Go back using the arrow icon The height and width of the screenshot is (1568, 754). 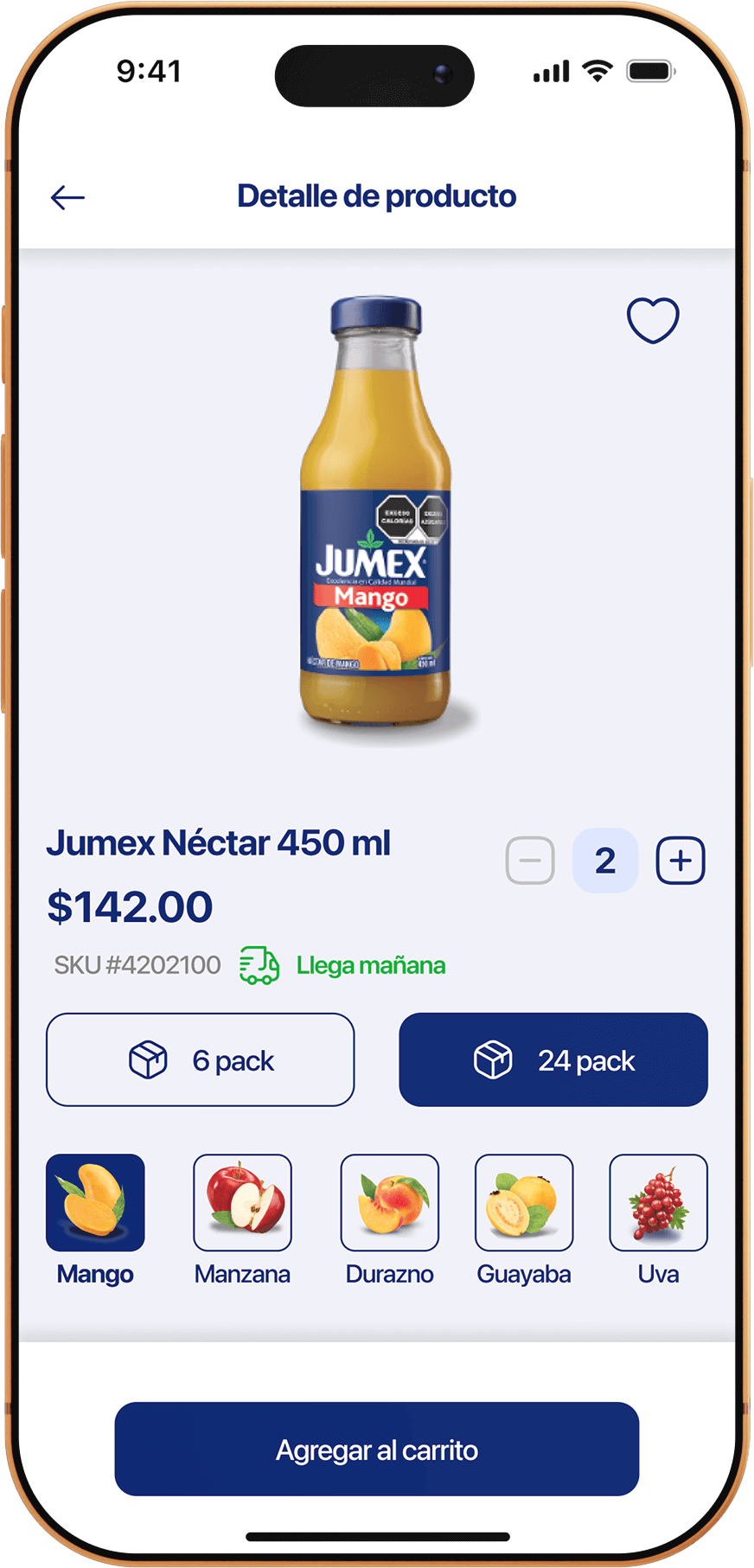[x=67, y=198]
